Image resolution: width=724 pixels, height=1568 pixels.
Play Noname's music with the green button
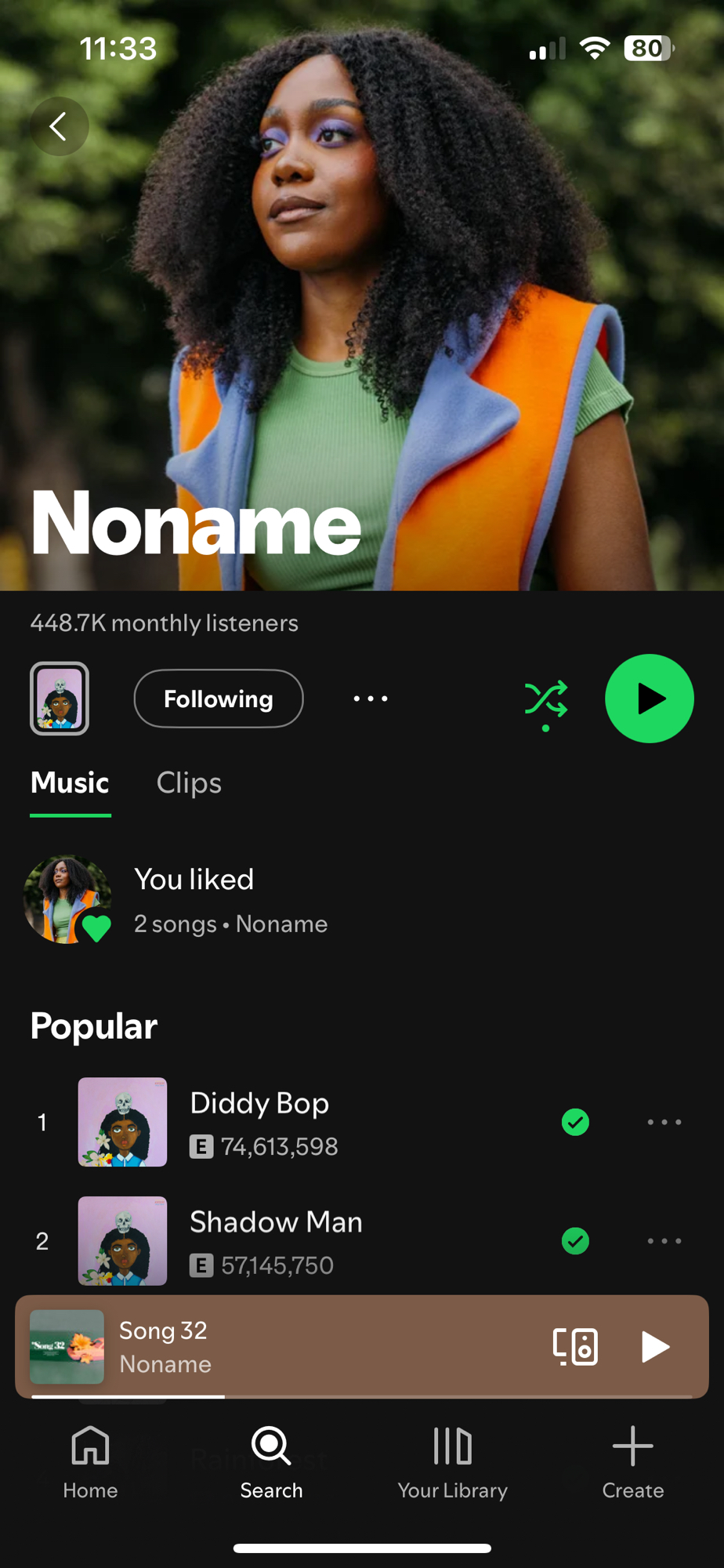pos(649,699)
